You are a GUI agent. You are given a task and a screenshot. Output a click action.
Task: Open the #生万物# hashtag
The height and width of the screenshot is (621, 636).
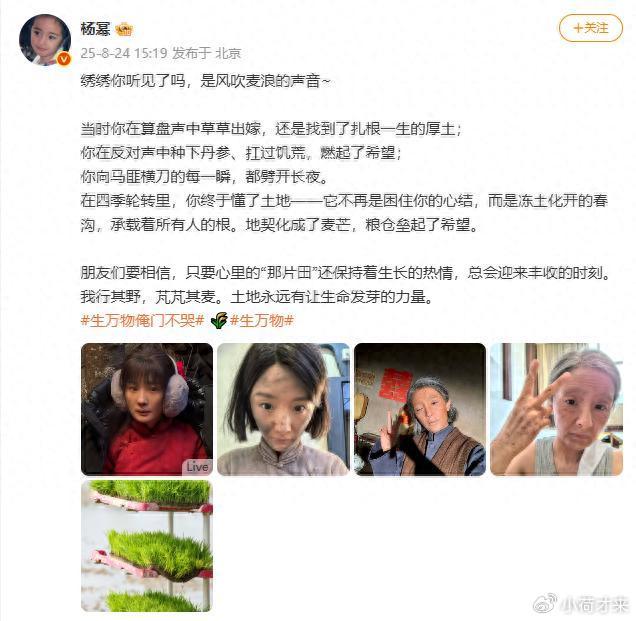[x=262, y=320]
